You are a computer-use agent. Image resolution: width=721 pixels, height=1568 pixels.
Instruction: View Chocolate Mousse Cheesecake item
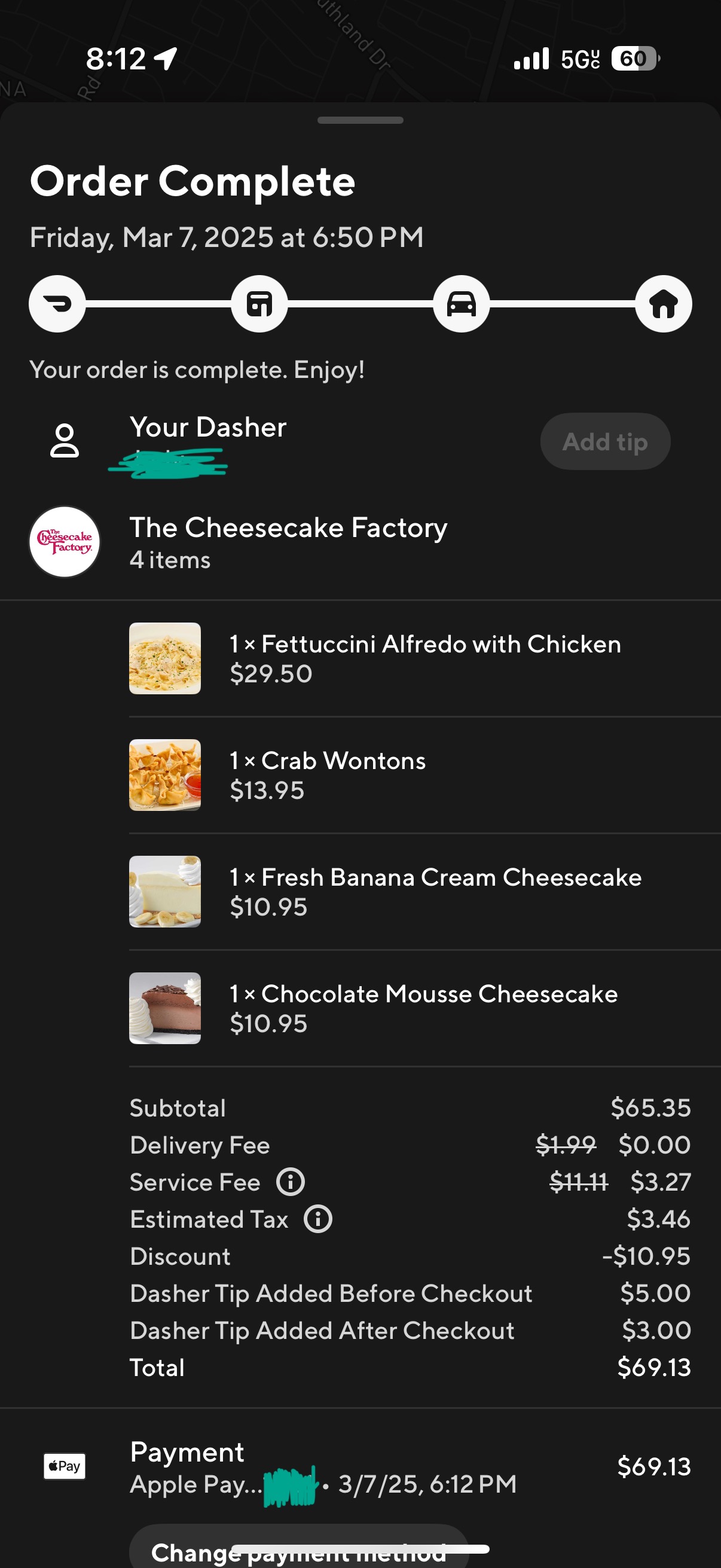coord(423,1008)
